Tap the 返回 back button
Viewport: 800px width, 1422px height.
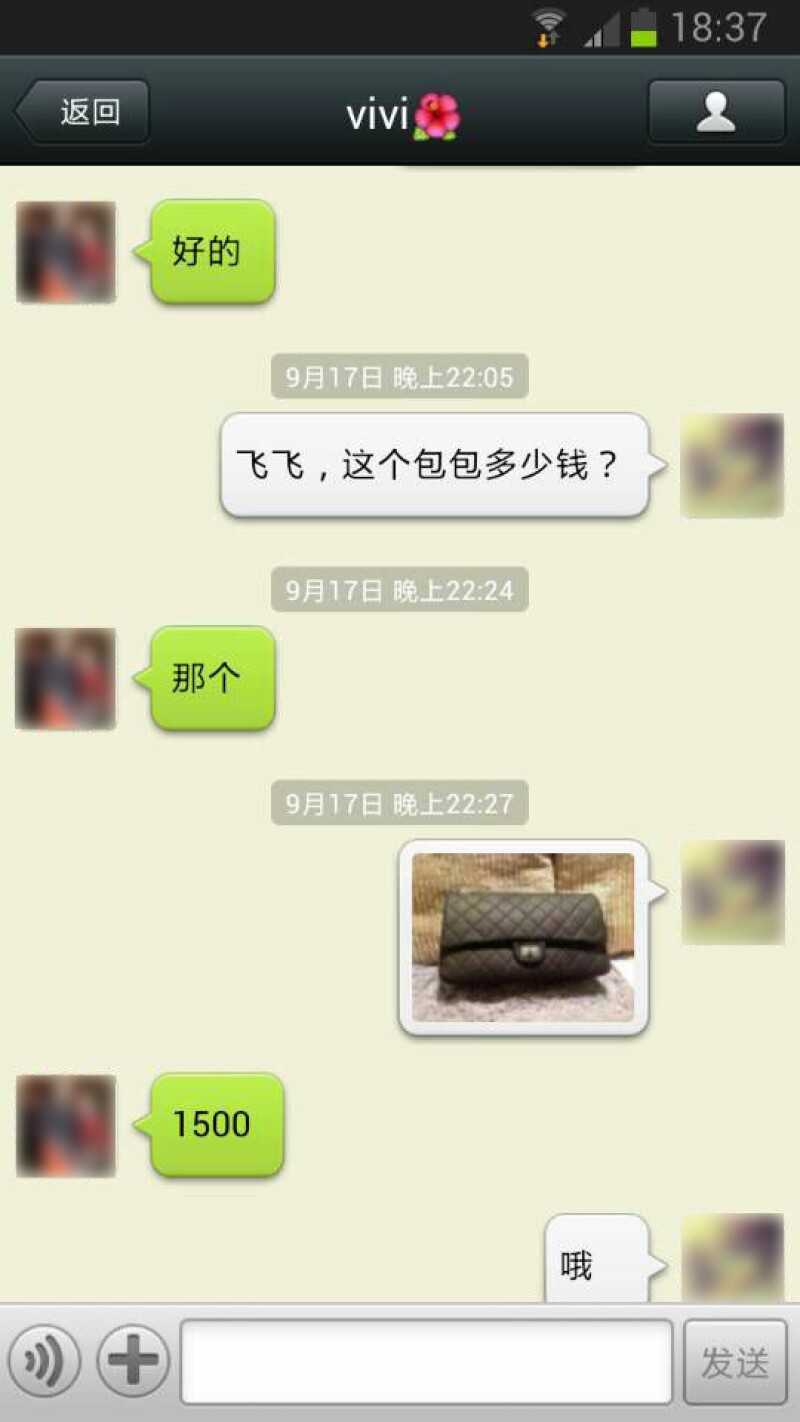(x=82, y=112)
